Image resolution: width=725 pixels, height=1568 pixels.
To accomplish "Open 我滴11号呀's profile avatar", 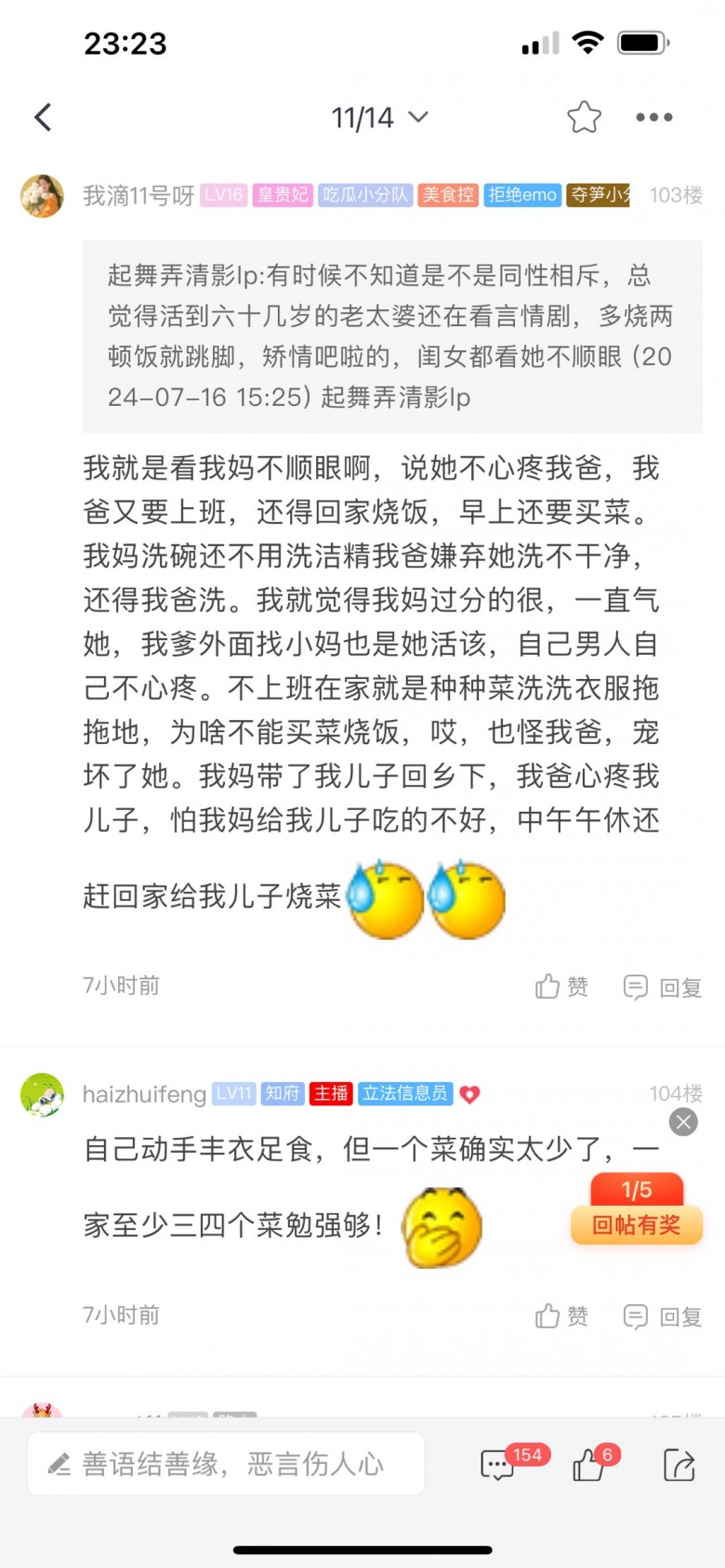I will (42, 195).
